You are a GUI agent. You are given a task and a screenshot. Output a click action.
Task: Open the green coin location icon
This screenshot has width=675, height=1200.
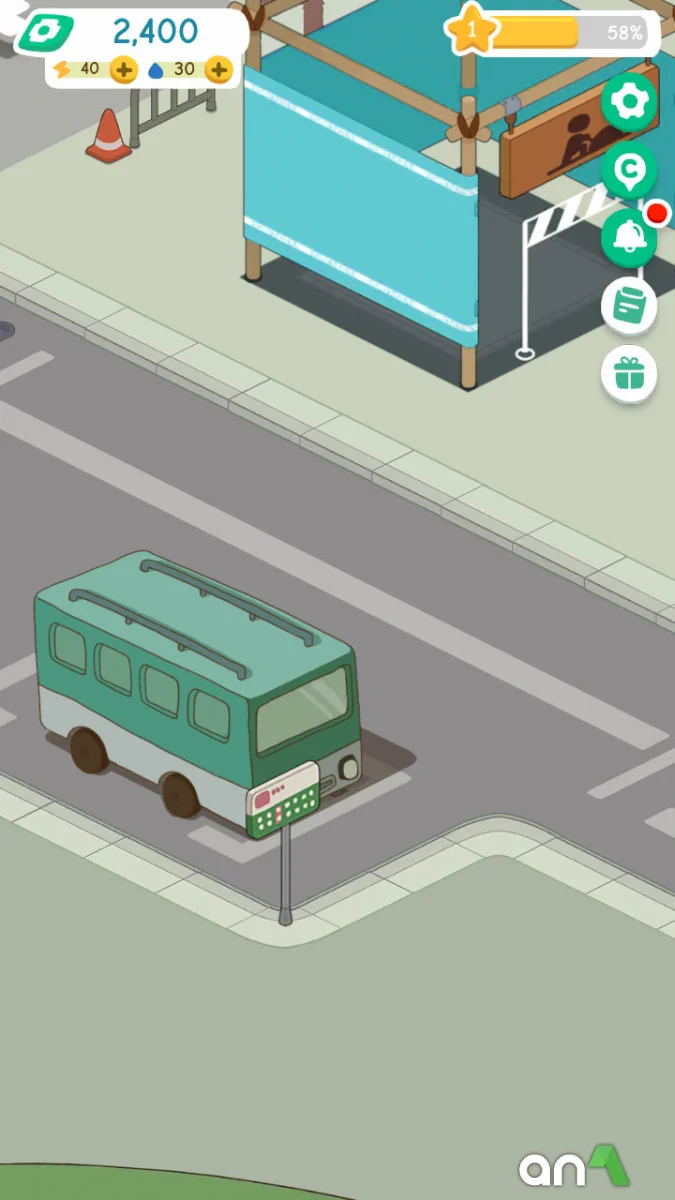pyautogui.click(x=629, y=171)
